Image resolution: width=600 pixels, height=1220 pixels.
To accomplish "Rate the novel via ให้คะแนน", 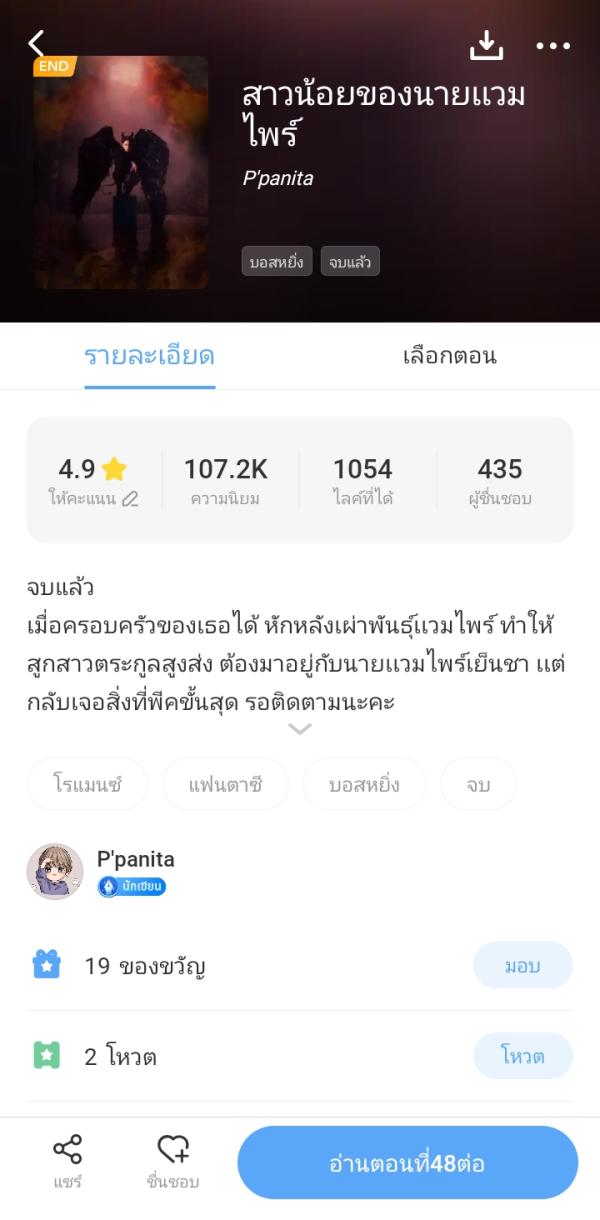I will click(x=93, y=498).
